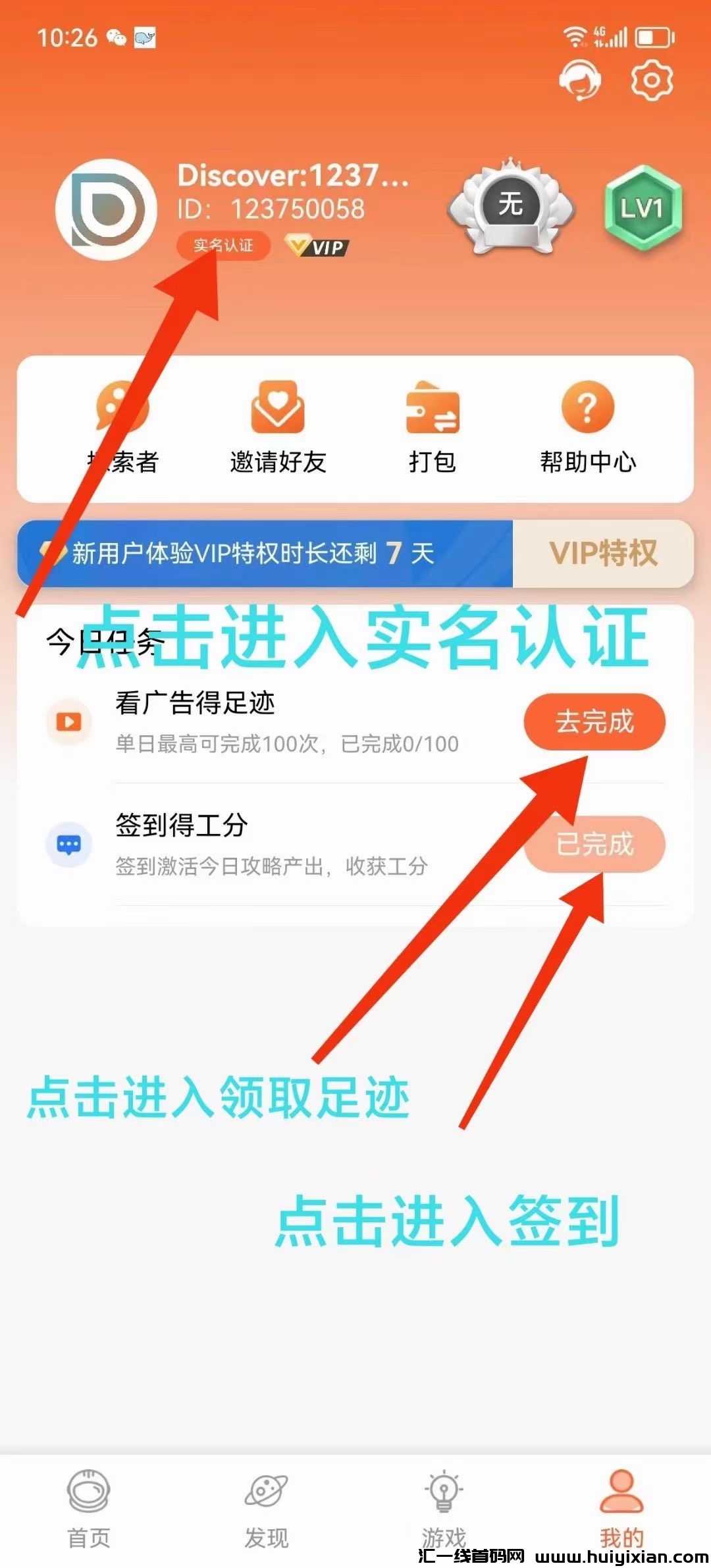Tap the profile avatar
This screenshot has width=711, height=1568.
pyautogui.click(x=107, y=209)
